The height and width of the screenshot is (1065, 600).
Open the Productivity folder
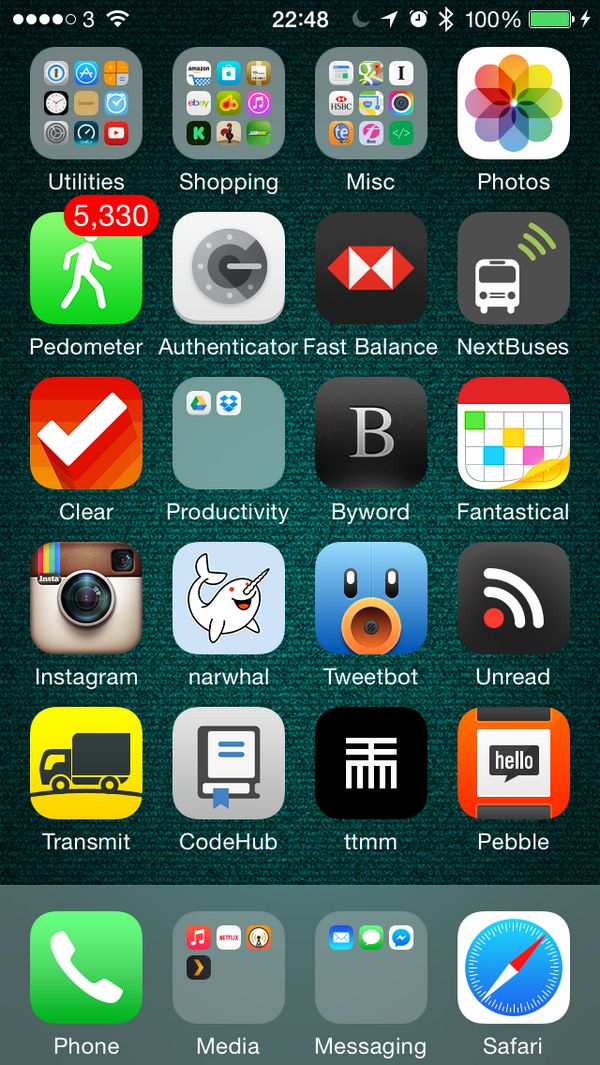tap(228, 433)
